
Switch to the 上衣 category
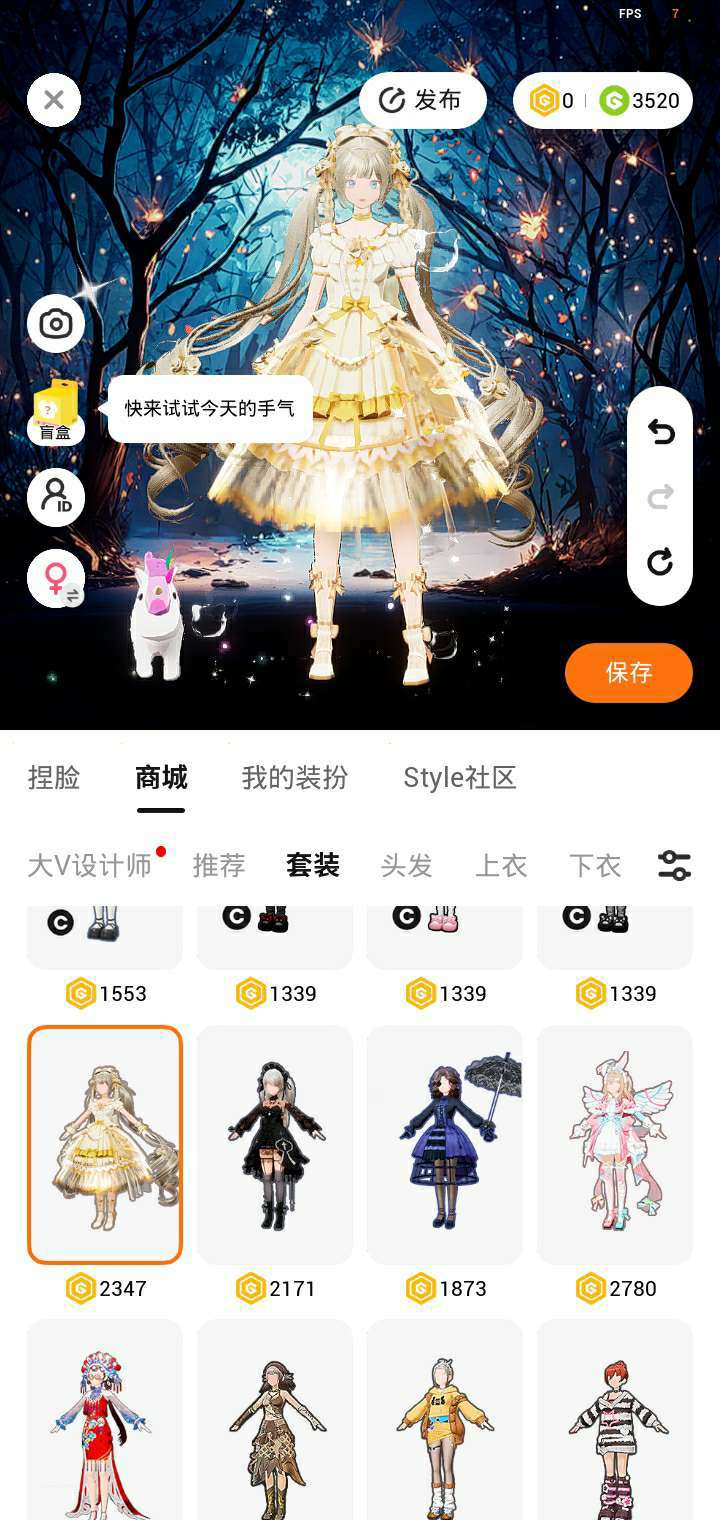coord(501,865)
